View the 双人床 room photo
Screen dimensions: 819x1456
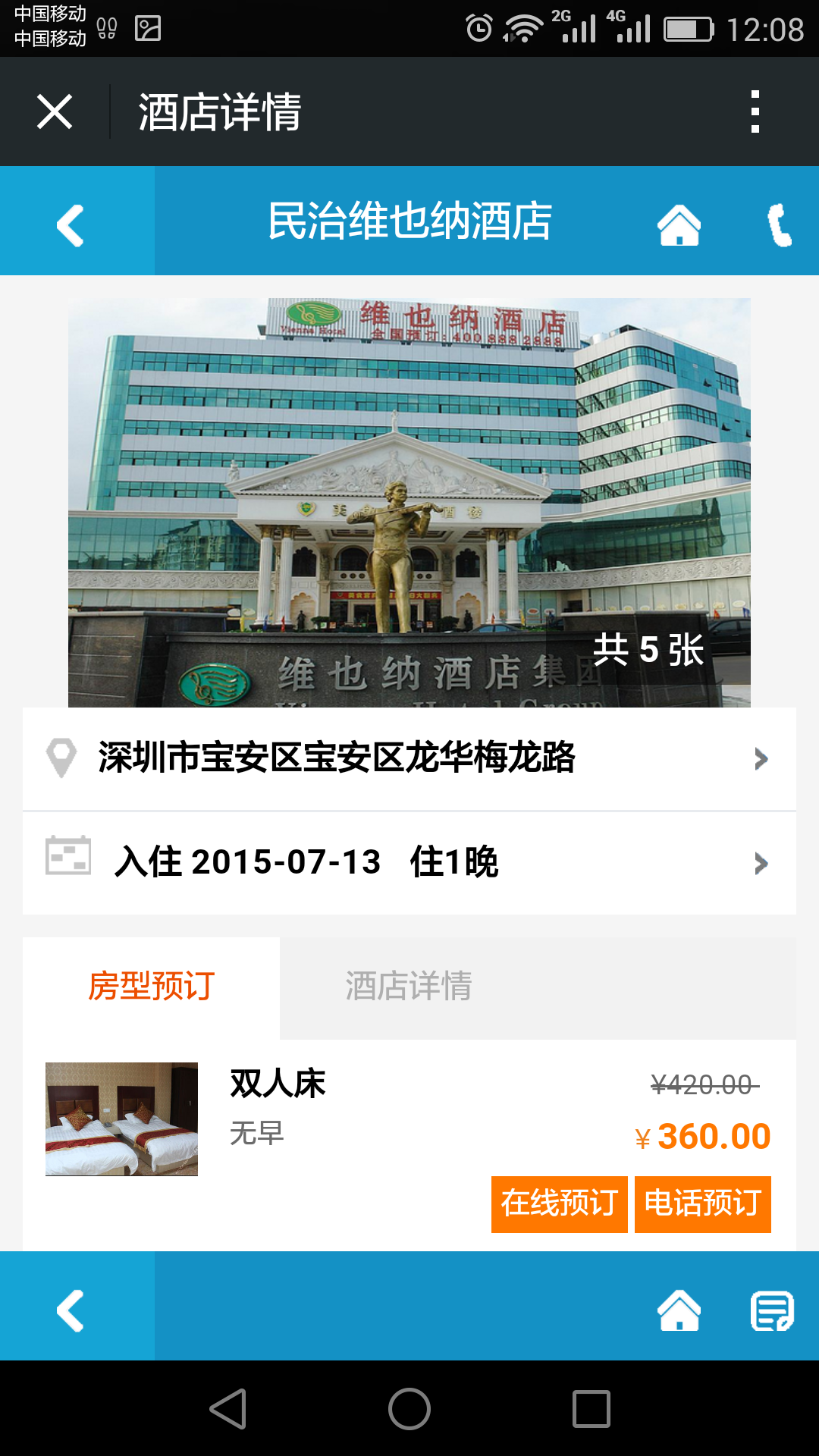[121, 1119]
